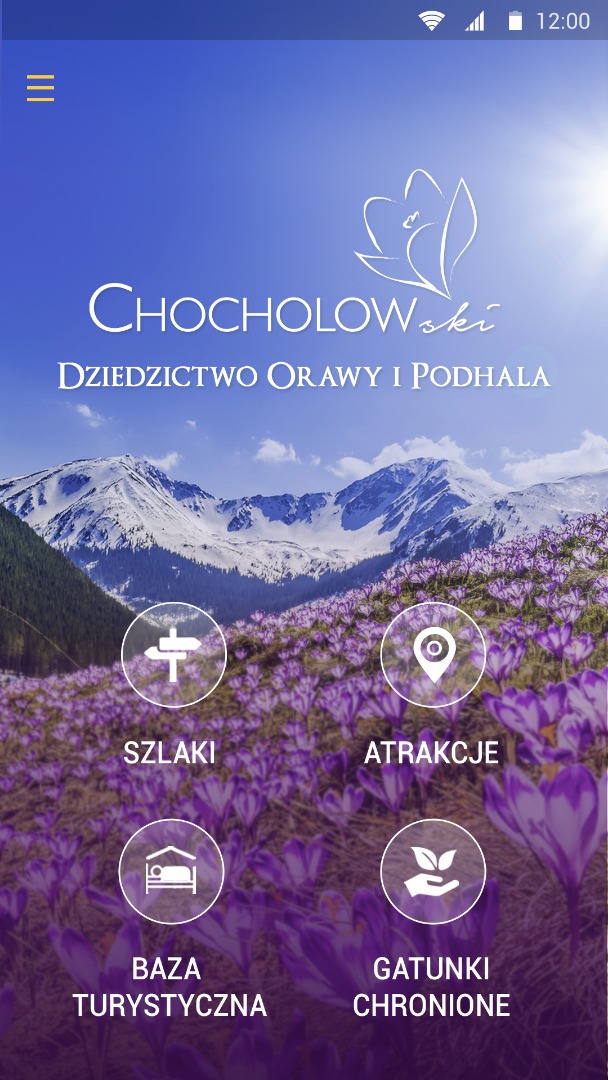
Task: Open the hamburger drawer menu
Action: [40, 88]
